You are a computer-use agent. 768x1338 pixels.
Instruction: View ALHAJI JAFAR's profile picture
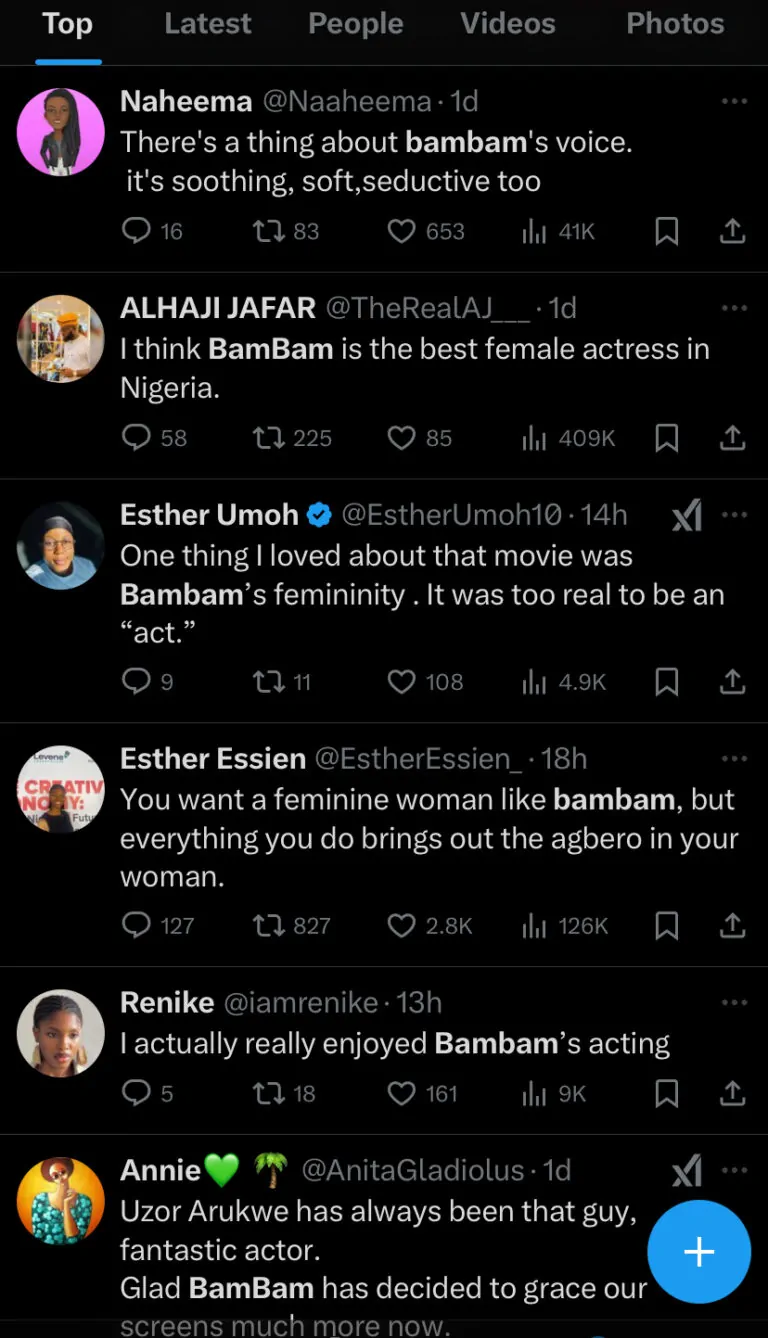point(61,339)
